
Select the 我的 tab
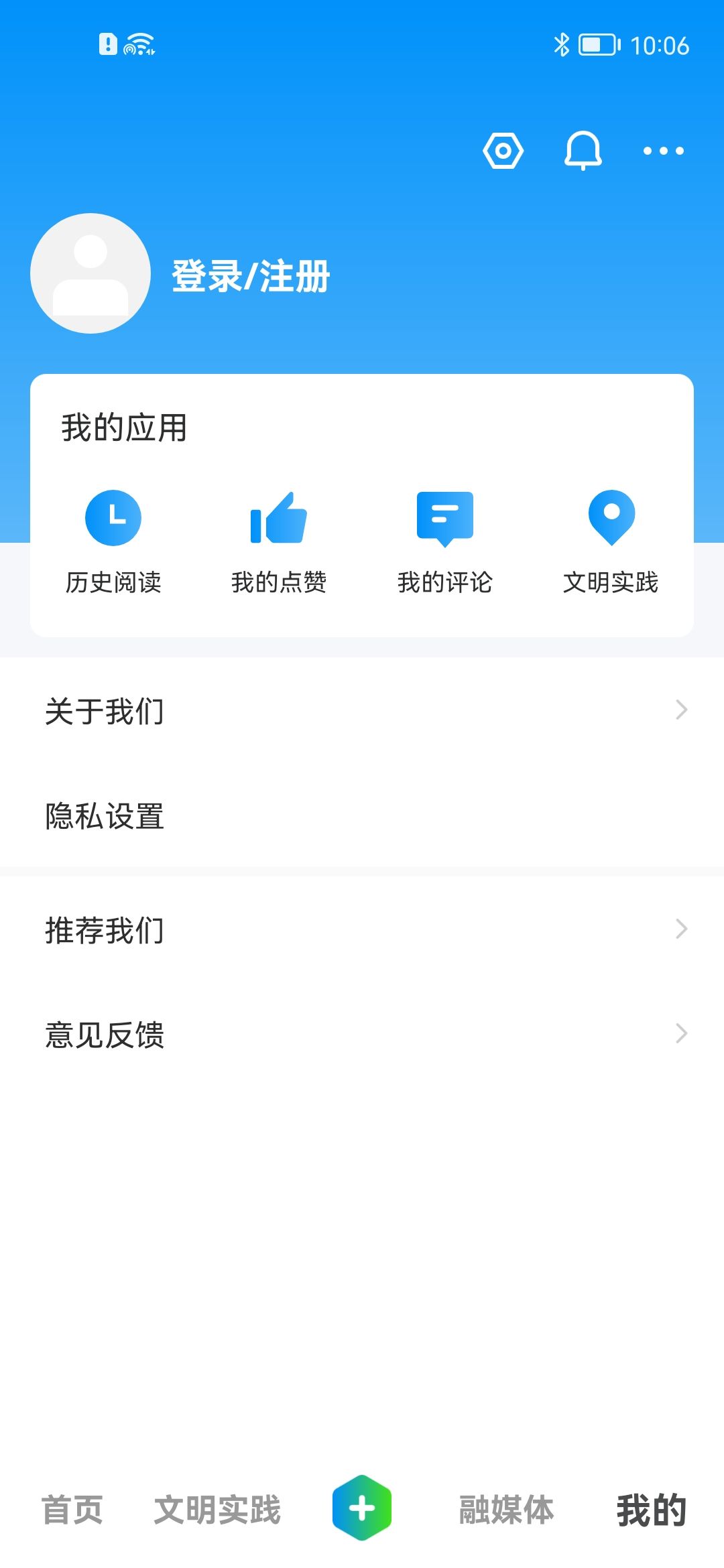[x=648, y=1510]
